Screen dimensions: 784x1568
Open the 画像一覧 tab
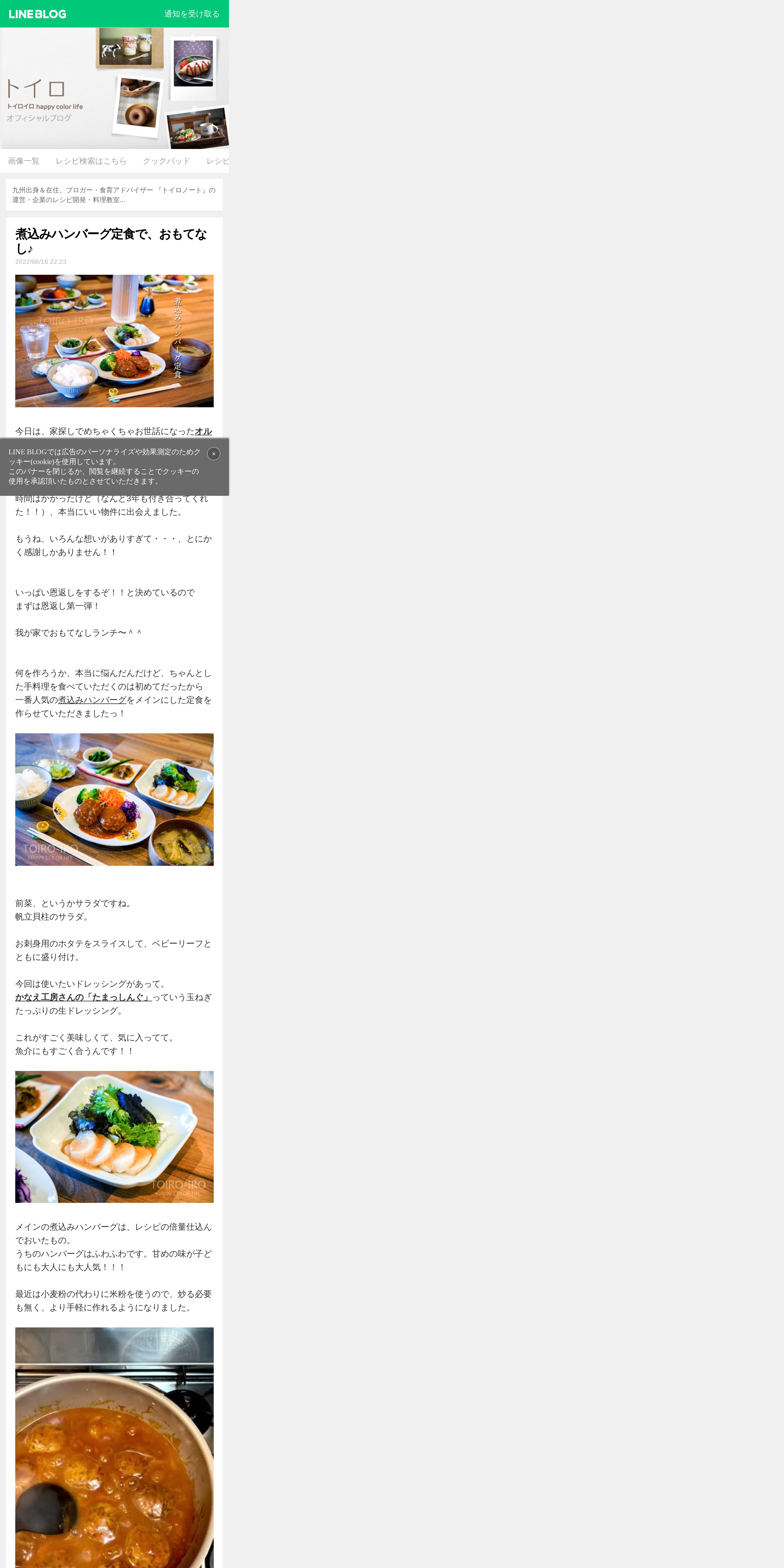(x=24, y=161)
